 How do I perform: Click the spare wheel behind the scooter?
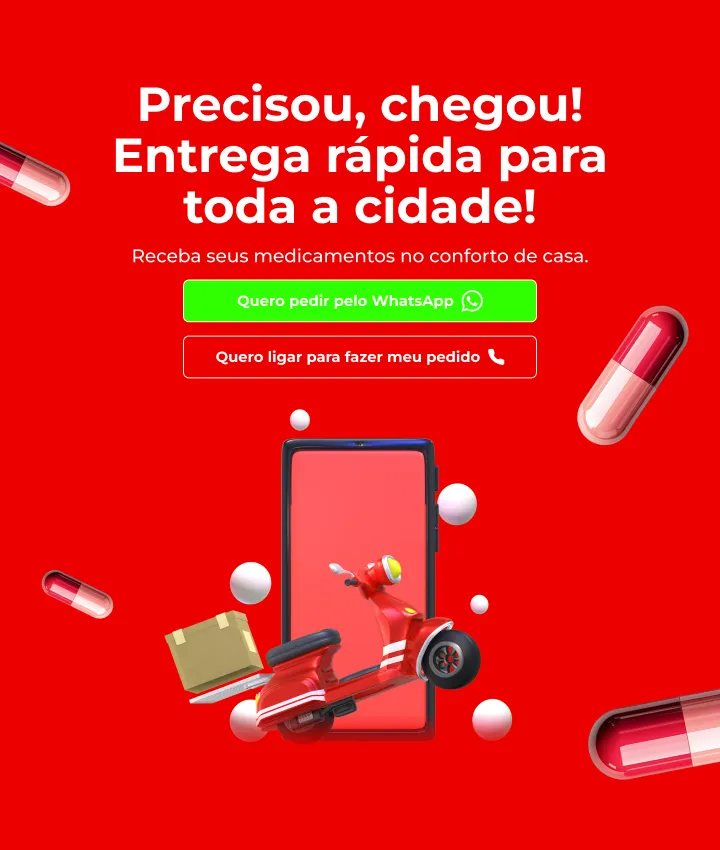448,655
